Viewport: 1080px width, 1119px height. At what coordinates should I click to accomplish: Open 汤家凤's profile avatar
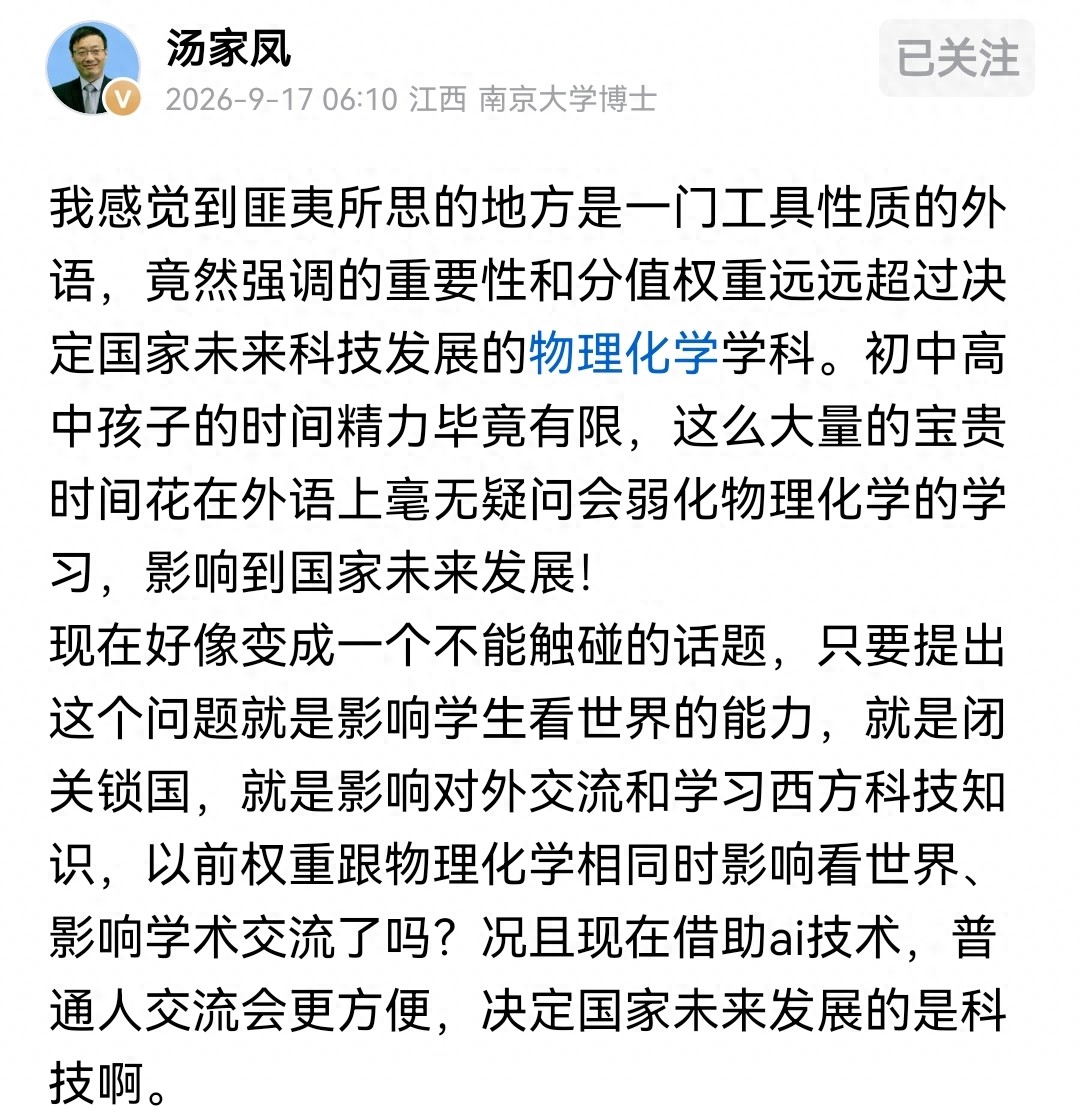tap(93, 68)
